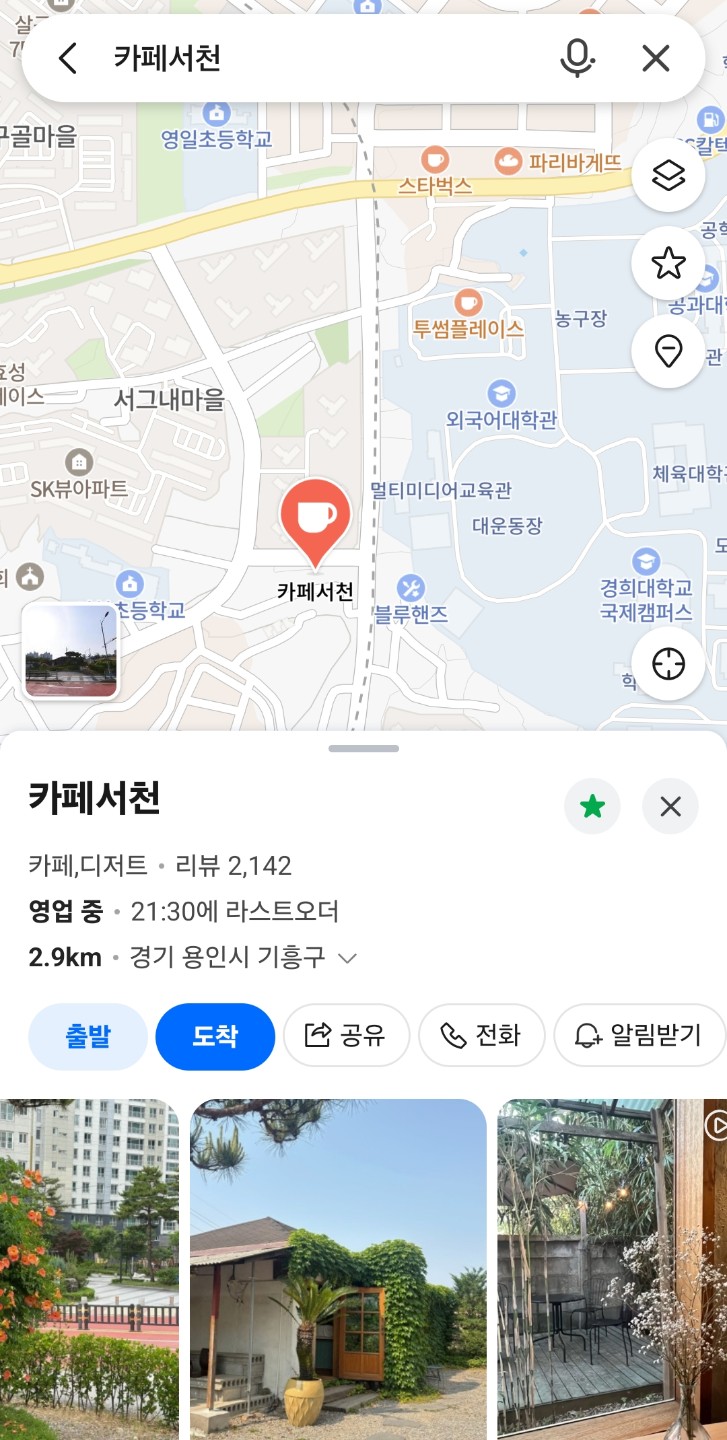
Task: Select the 스타벅스 marker on the map
Action: (x=434, y=158)
